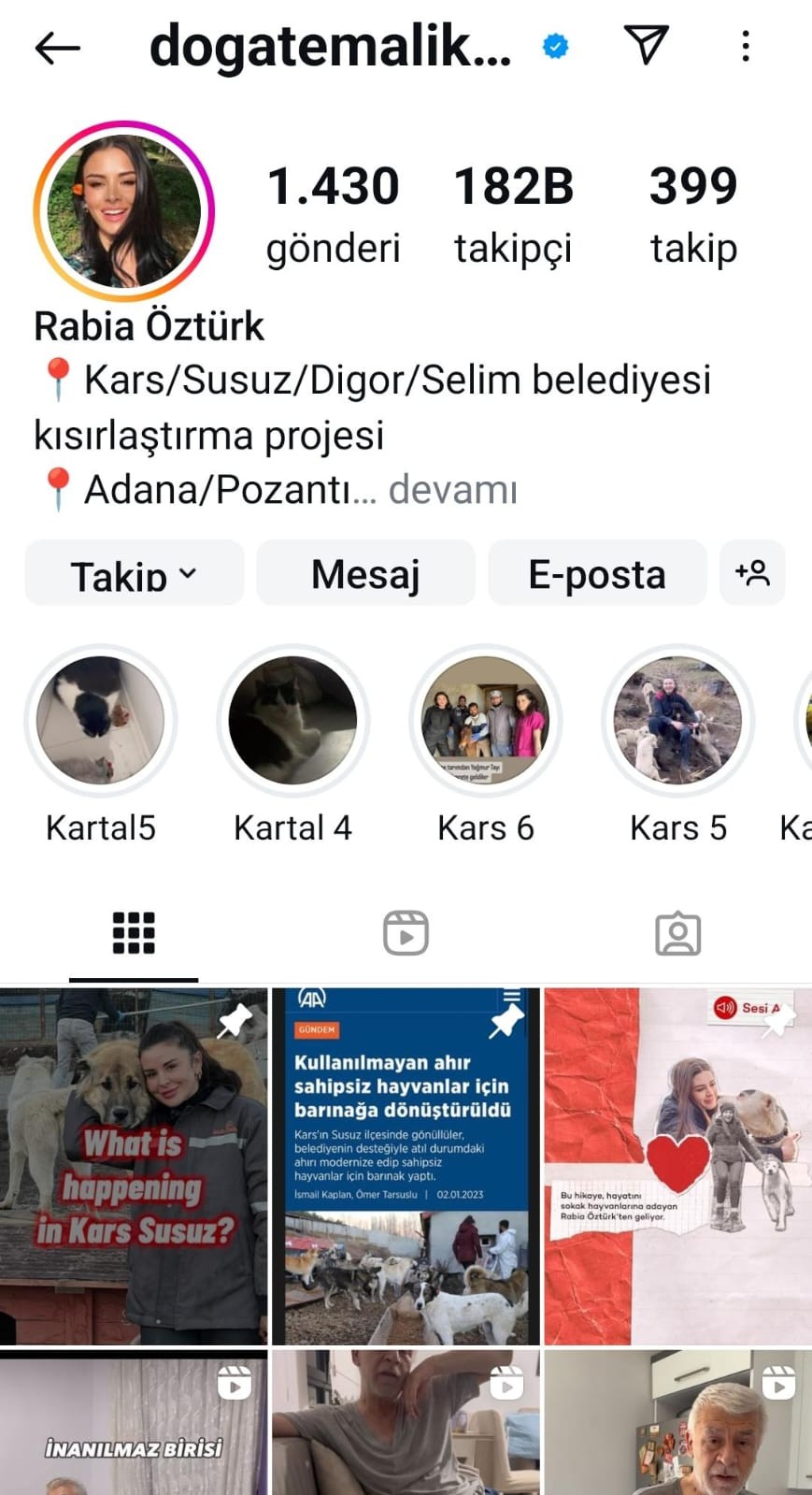Tap the E-posta button
The image size is (812, 1495).
pos(596,573)
